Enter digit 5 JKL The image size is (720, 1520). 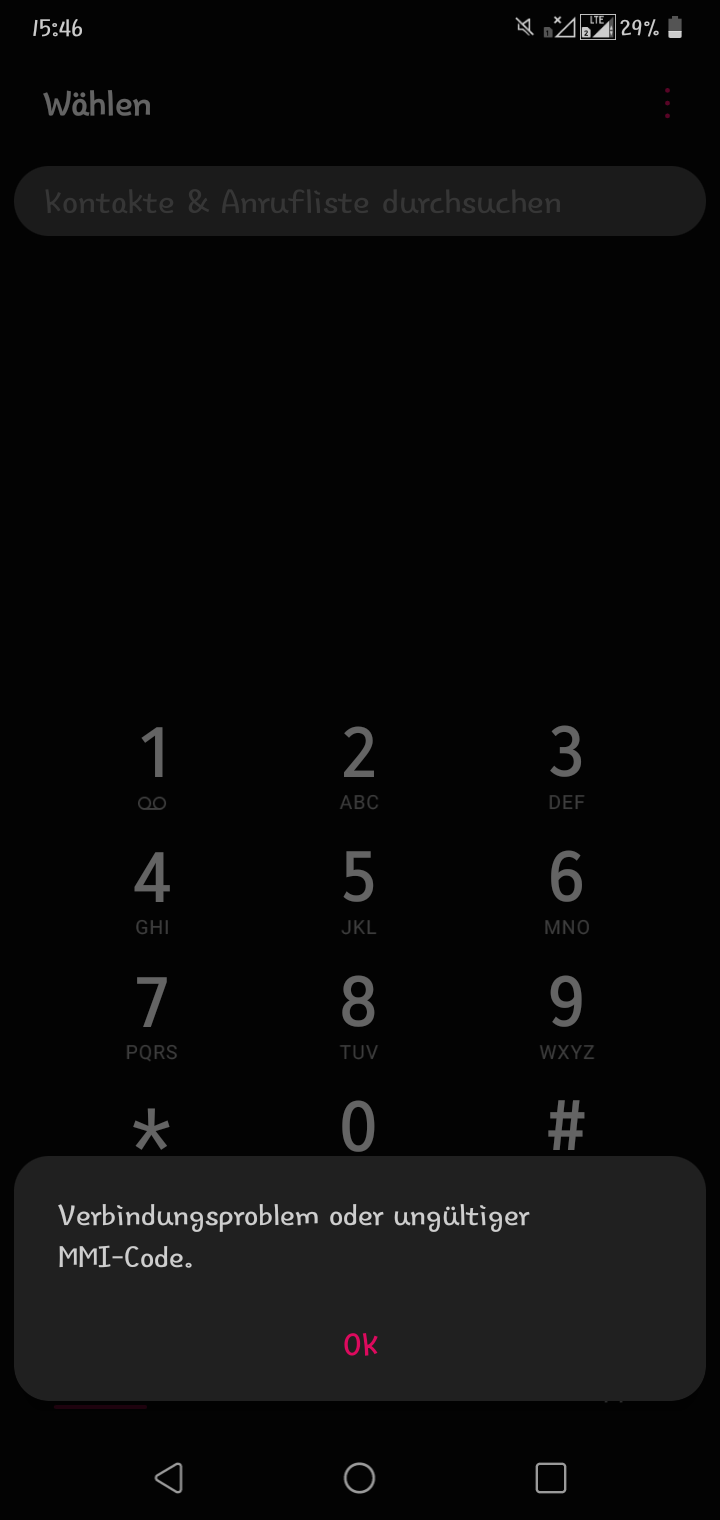tap(359, 892)
